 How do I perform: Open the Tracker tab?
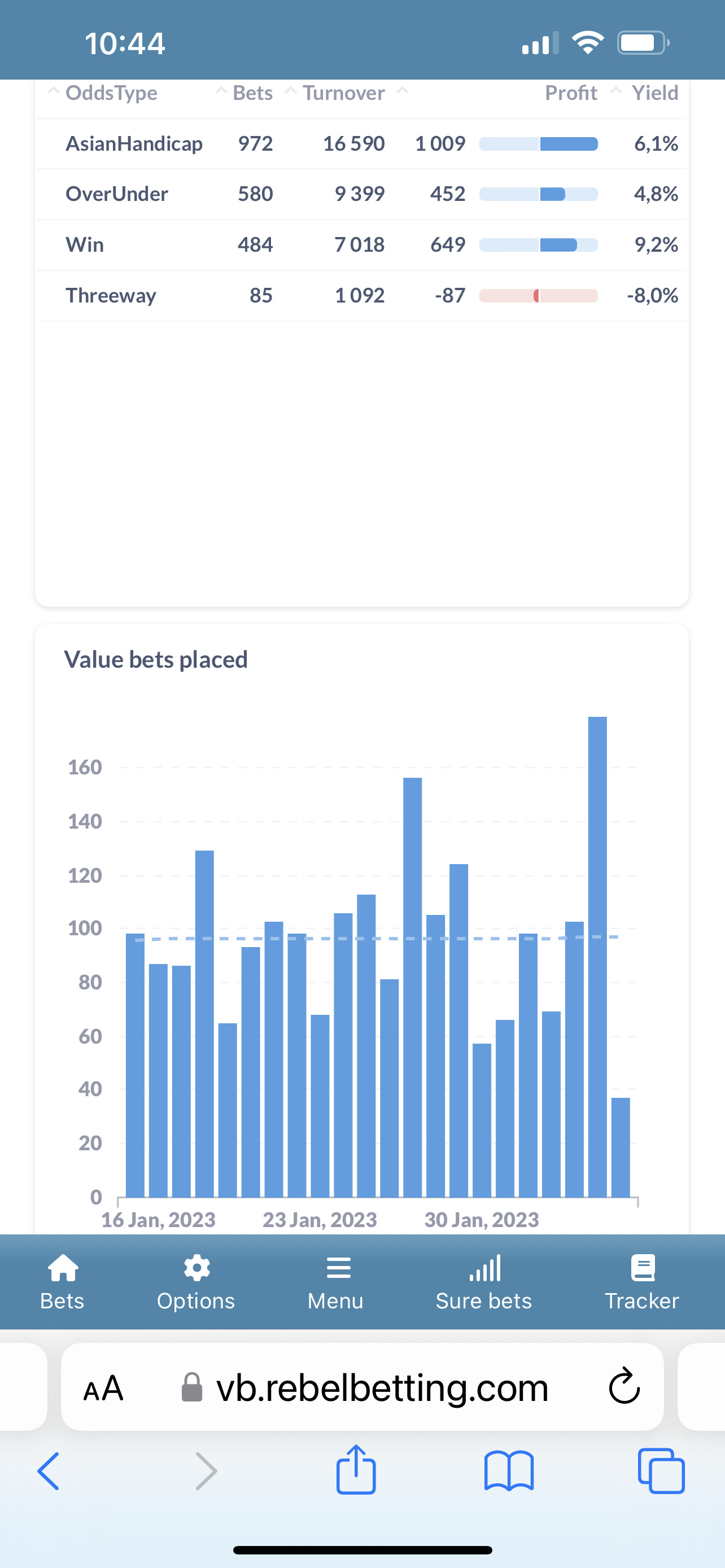(641, 1282)
